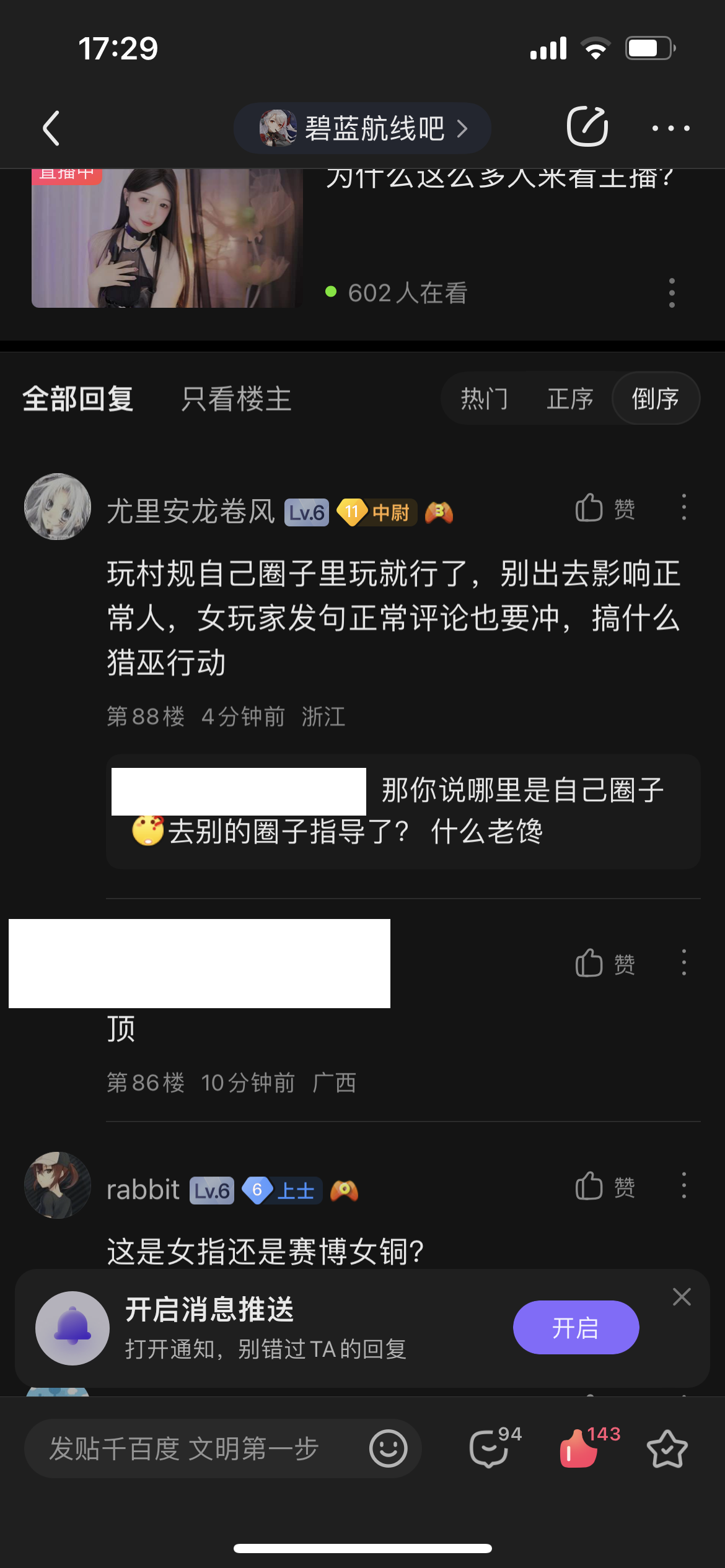Sort replies in 正序 order
This screenshot has height=1568, width=725.
[569, 398]
